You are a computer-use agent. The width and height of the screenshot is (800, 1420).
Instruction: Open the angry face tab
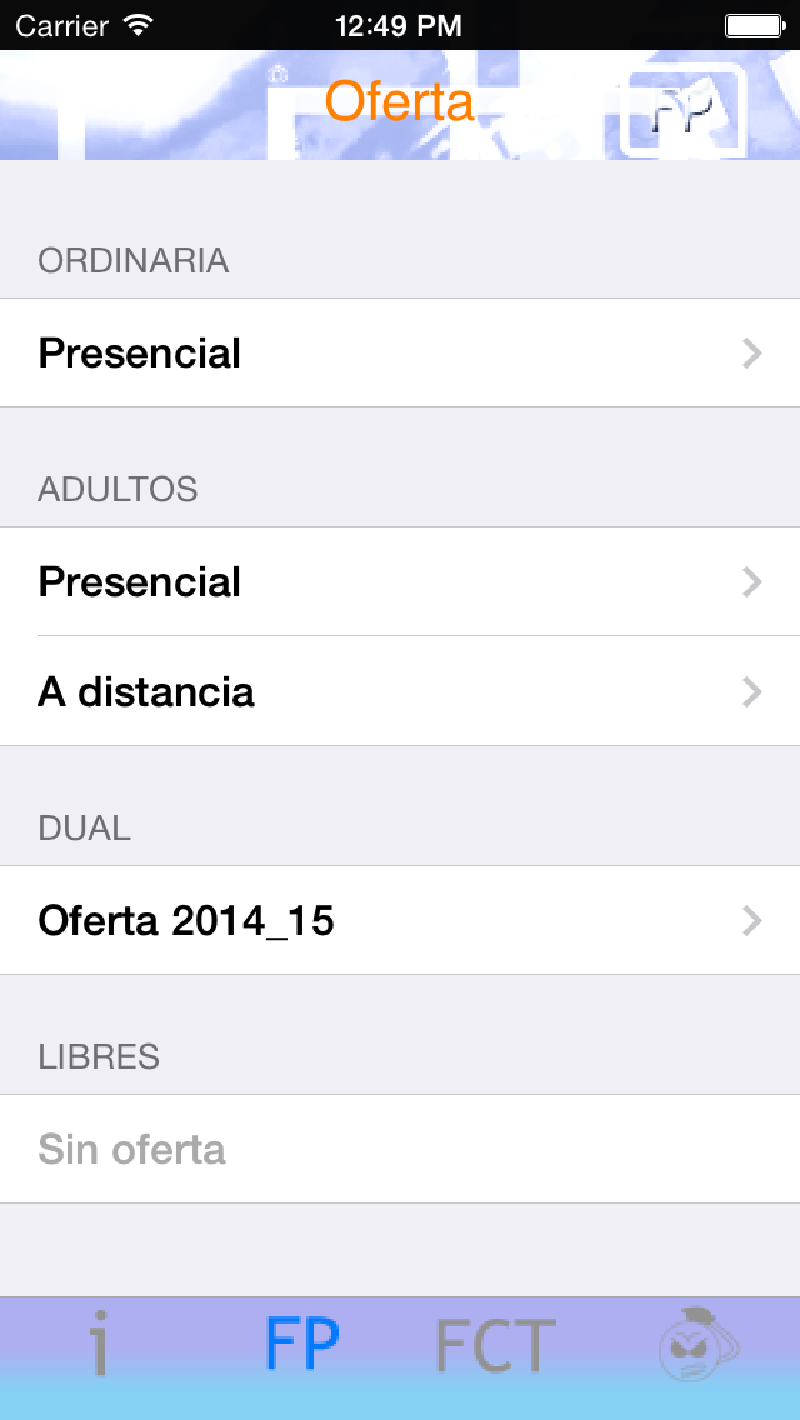click(698, 1345)
